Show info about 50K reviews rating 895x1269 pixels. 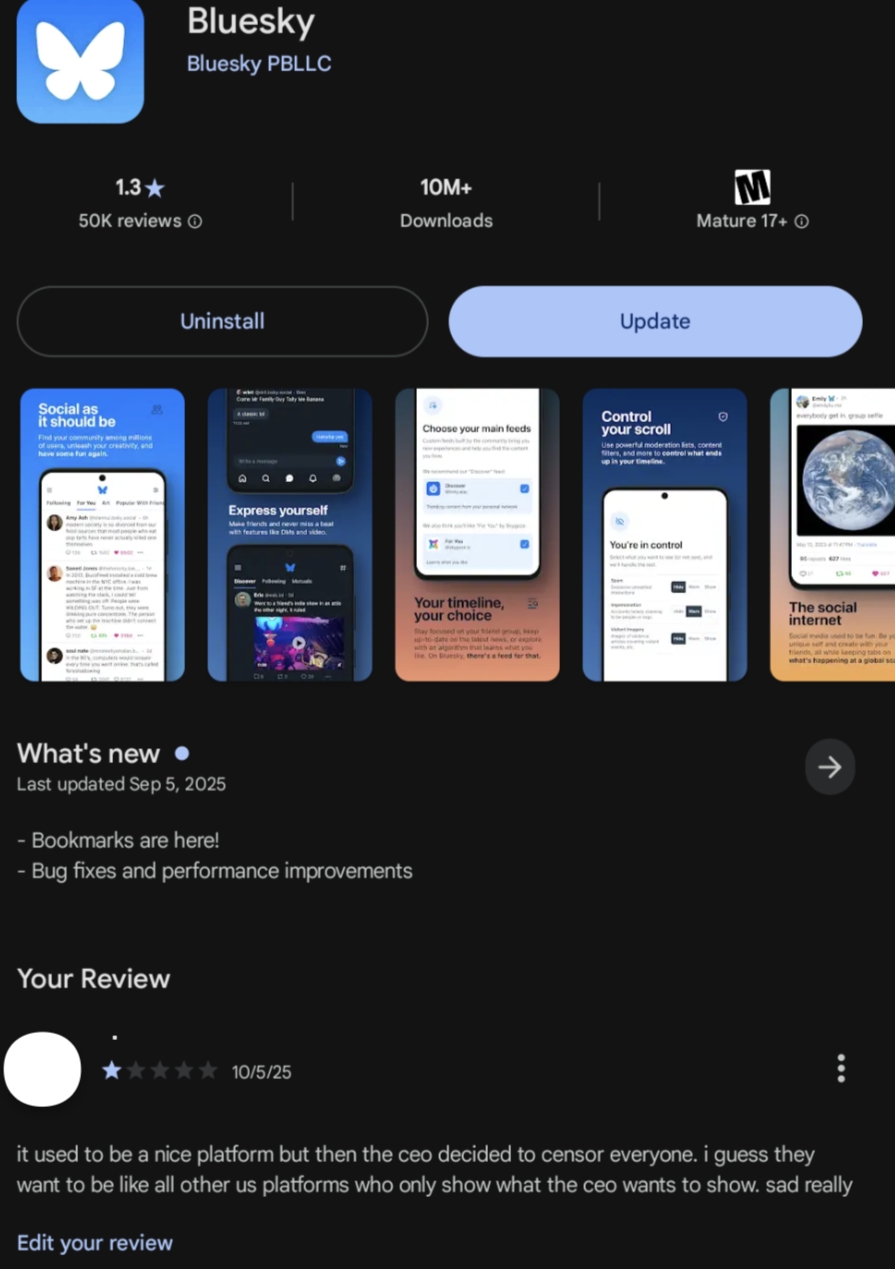pyautogui.click(x=195, y=221)
